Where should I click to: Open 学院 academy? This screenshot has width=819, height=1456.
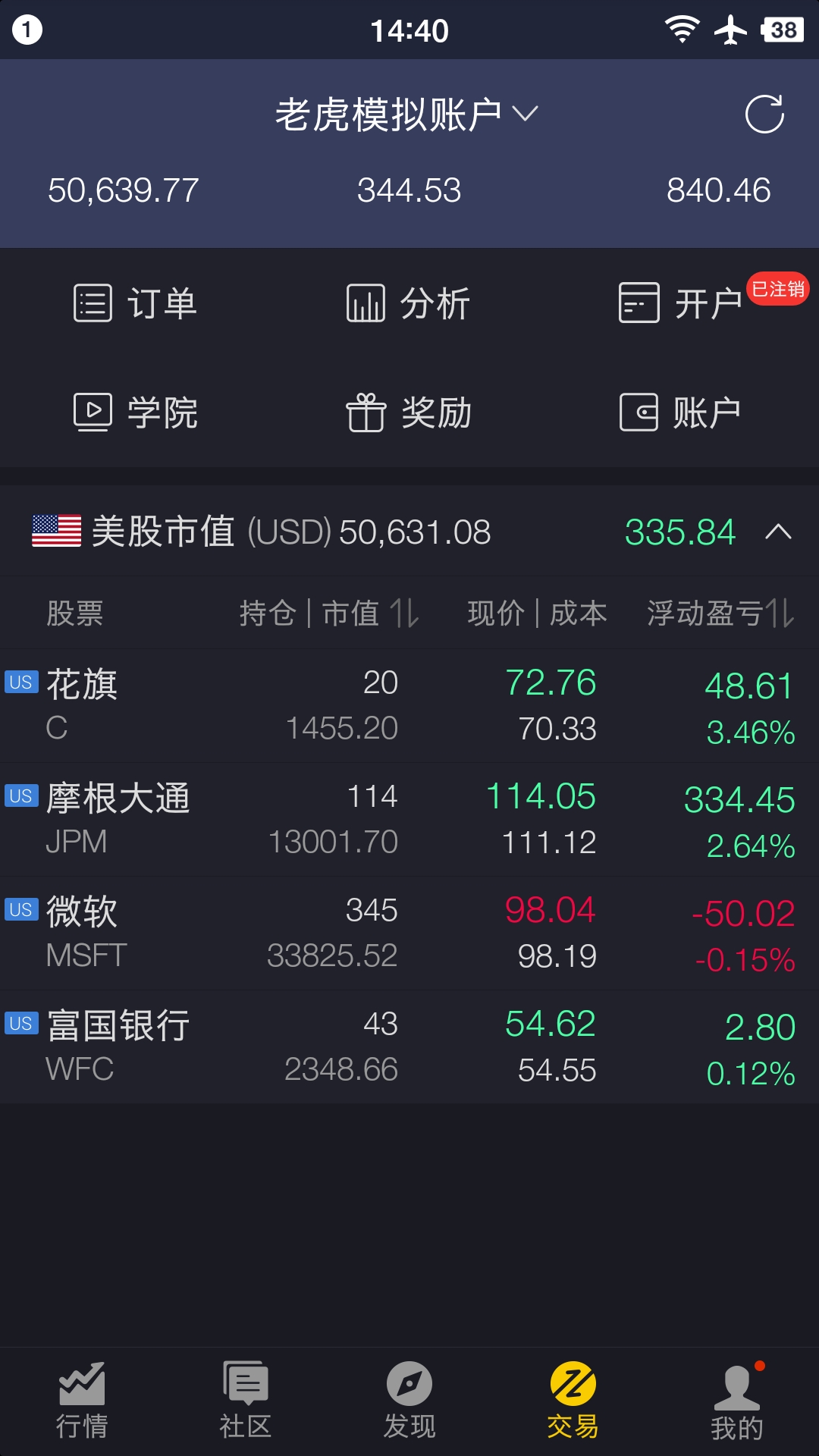tap(135, 413)
